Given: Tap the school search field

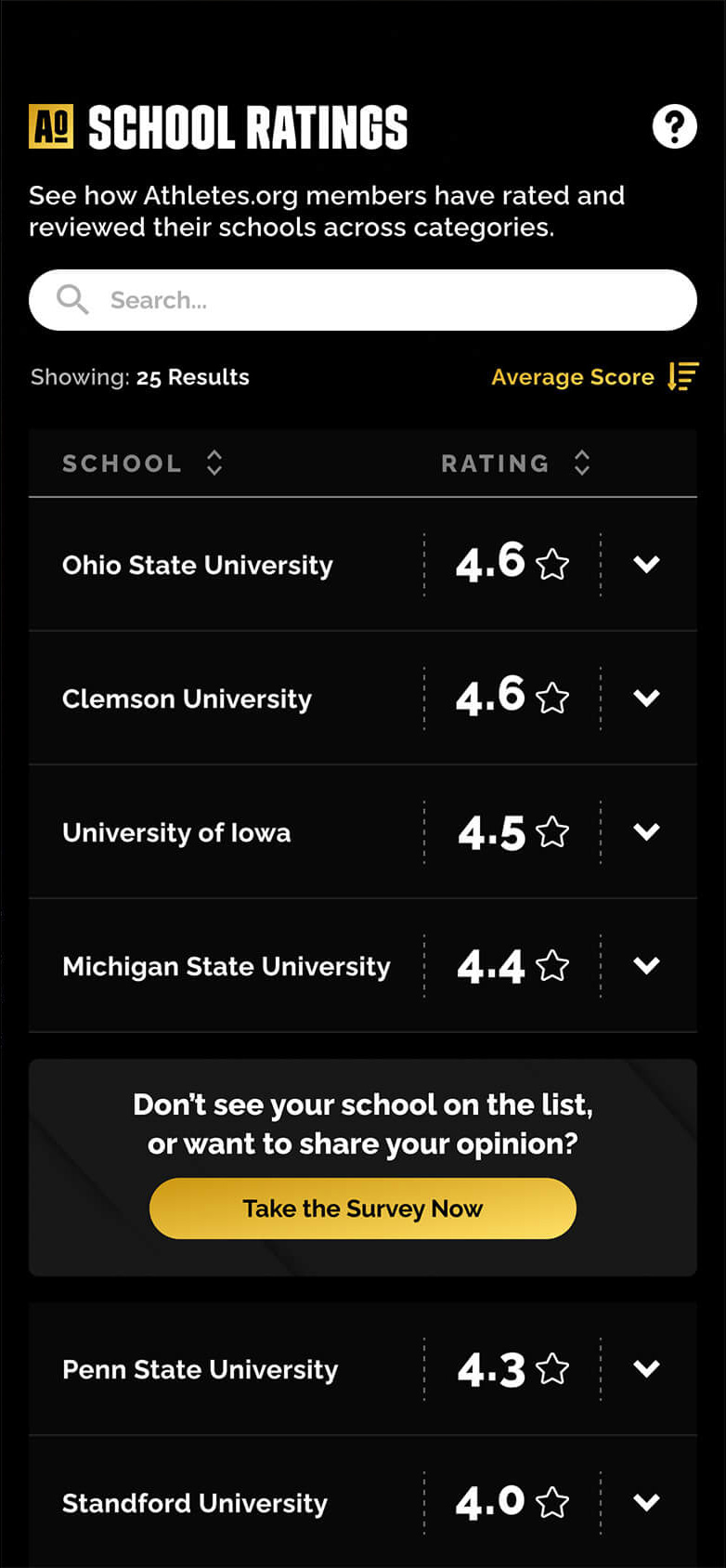Looking at the screenshot, I should tap(362, 300).
